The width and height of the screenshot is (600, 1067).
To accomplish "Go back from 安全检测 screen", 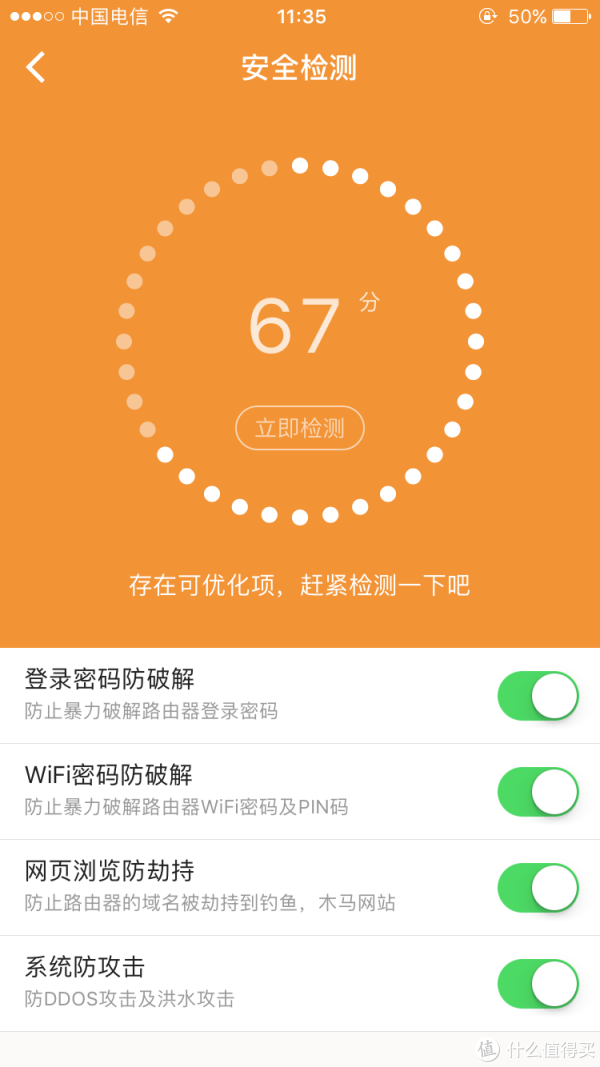I will [x=36, y=68].
